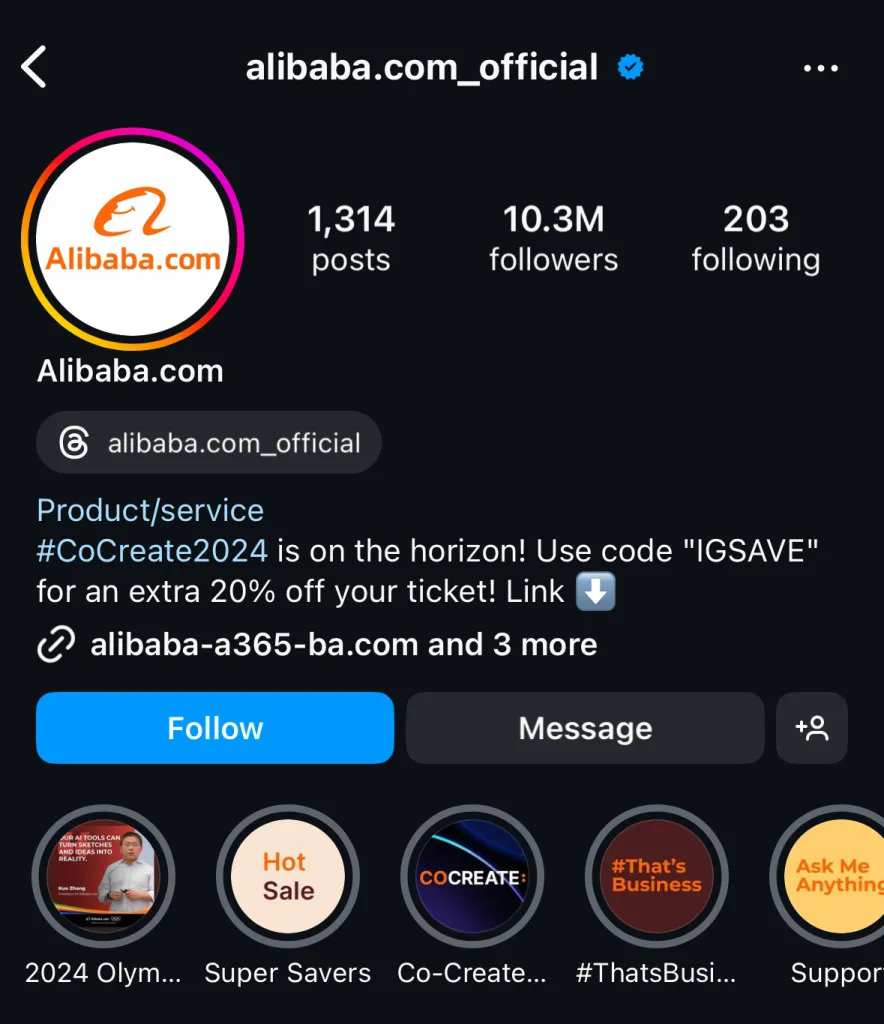Viewport: 884px width, 1024px height.
Task: Show suggested similar accounts
Action: 812,728
